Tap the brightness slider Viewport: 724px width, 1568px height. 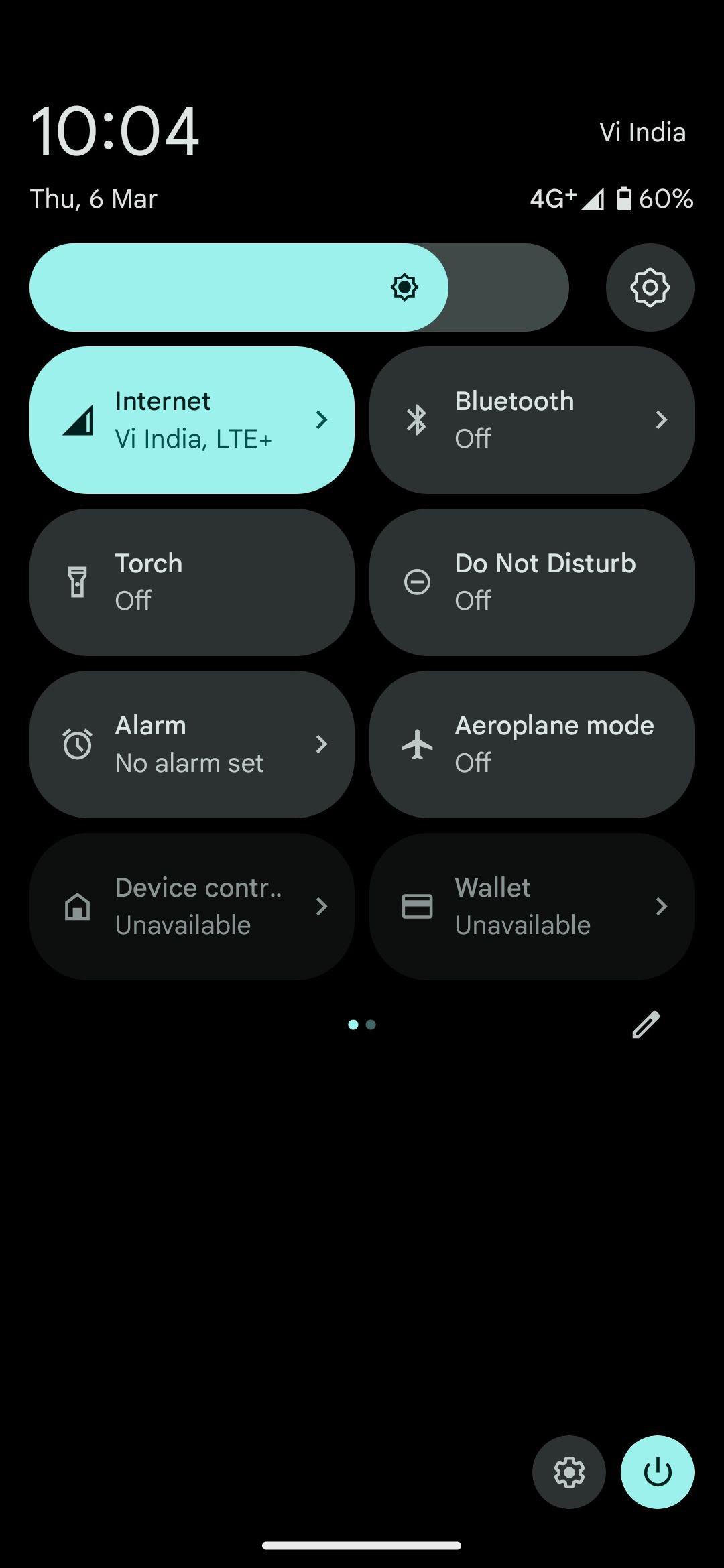pos(299,287)
